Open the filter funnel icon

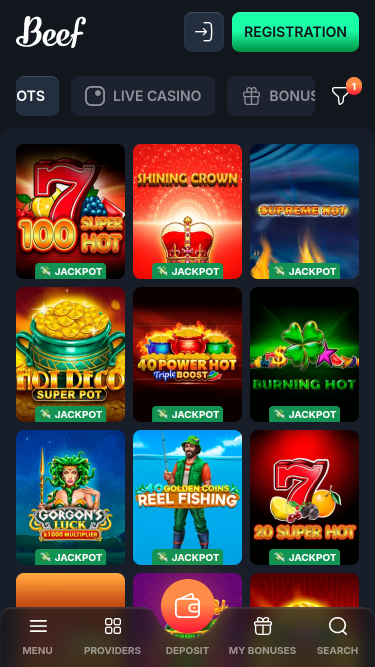[x=341, y=96]
